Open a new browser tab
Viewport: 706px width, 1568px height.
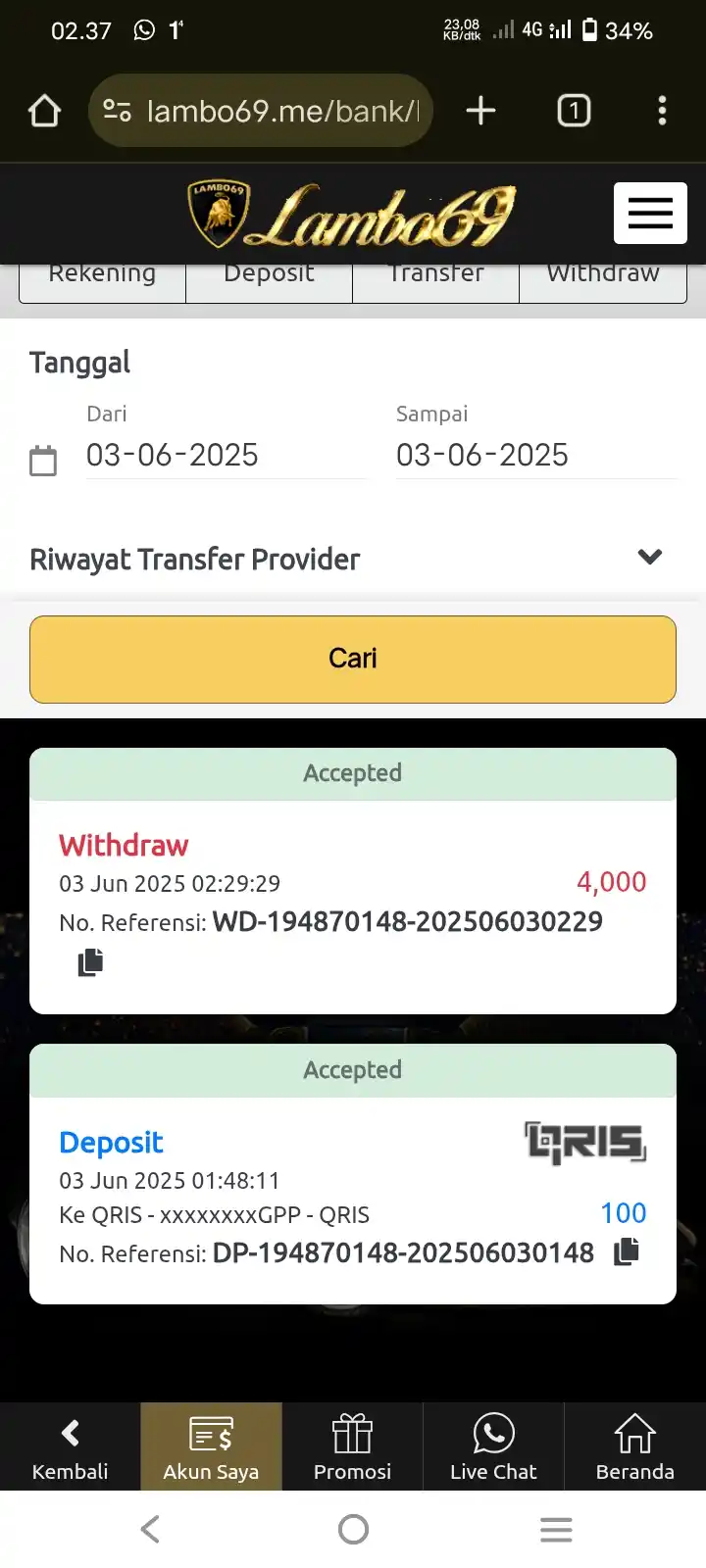pos(480,111)
